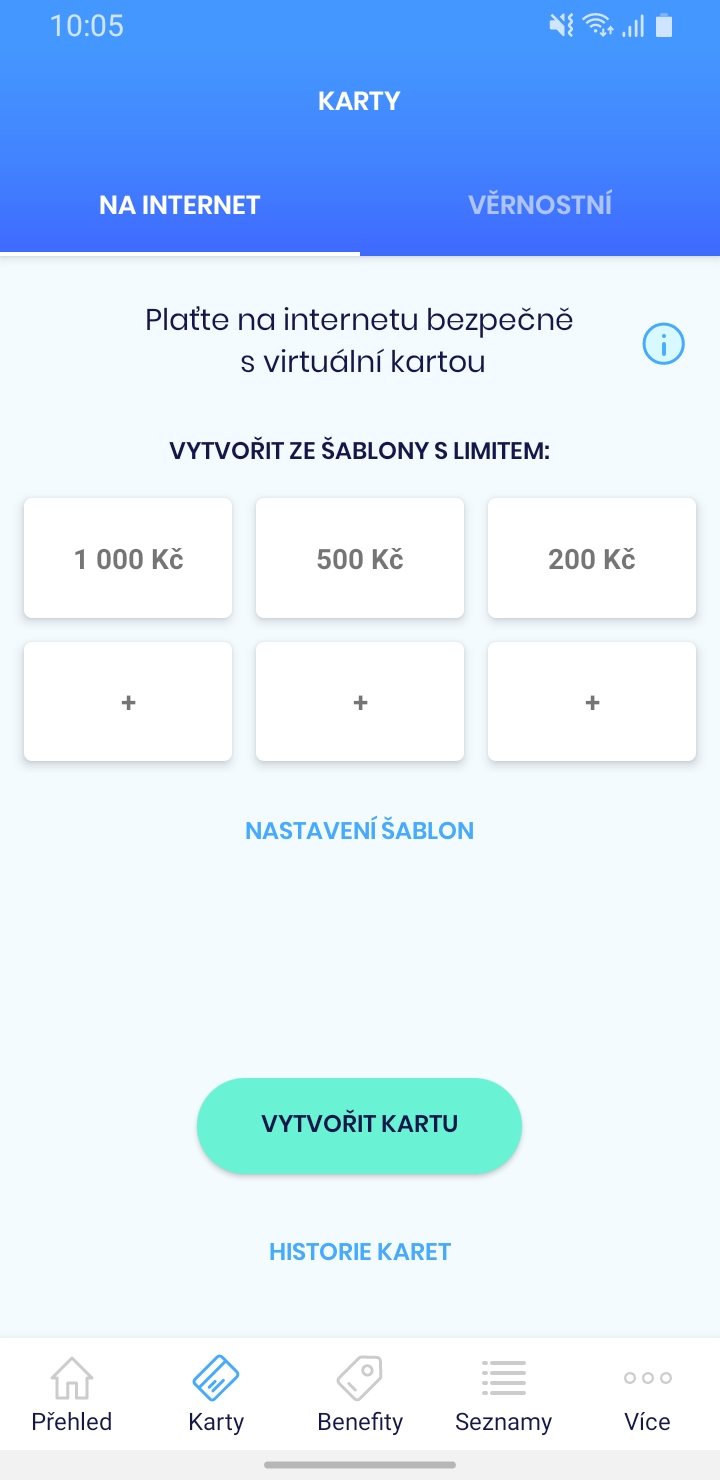720x1480 pixels.
Task: Open the Více menu tab
Action: [x=648, y=1394]
